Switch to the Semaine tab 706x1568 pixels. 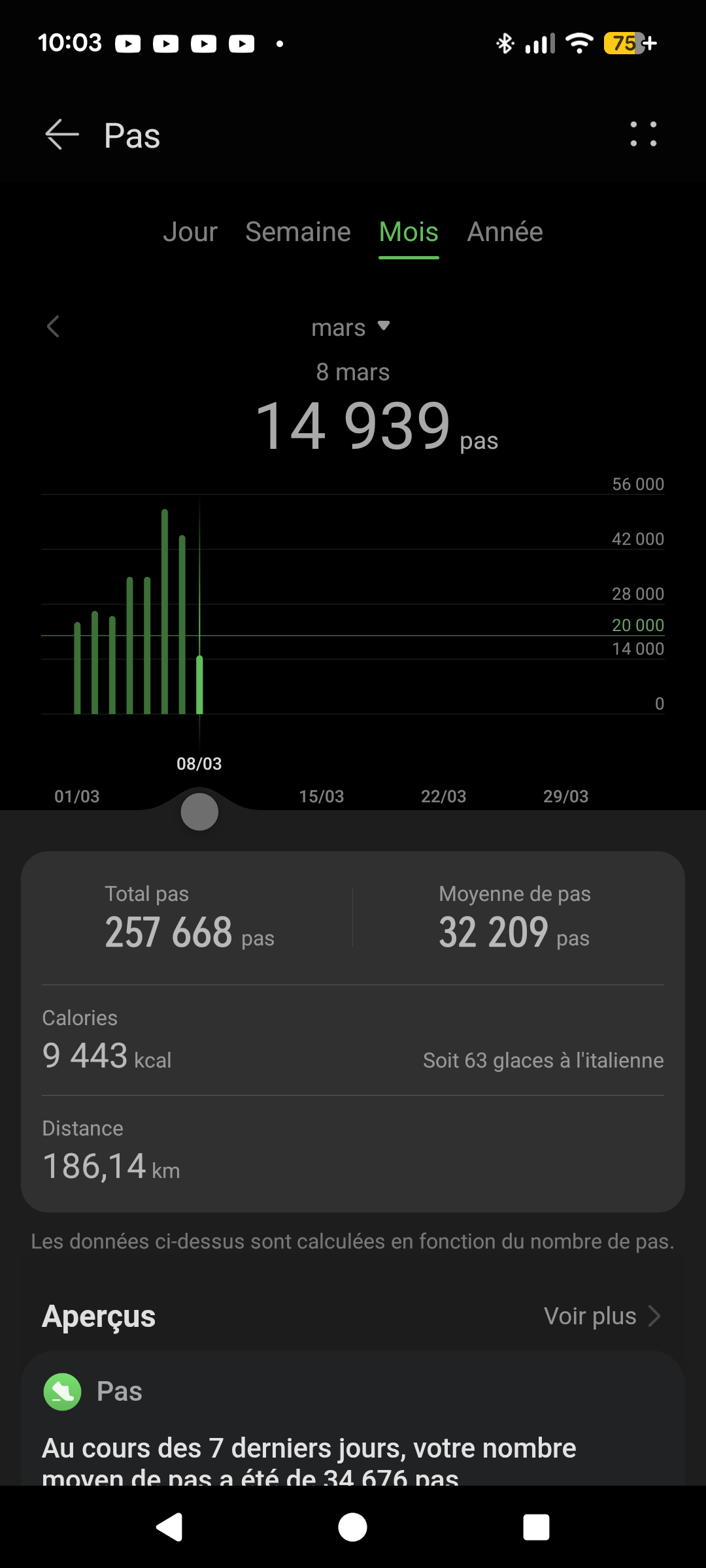pyautogui.click(x=298, y=232)
